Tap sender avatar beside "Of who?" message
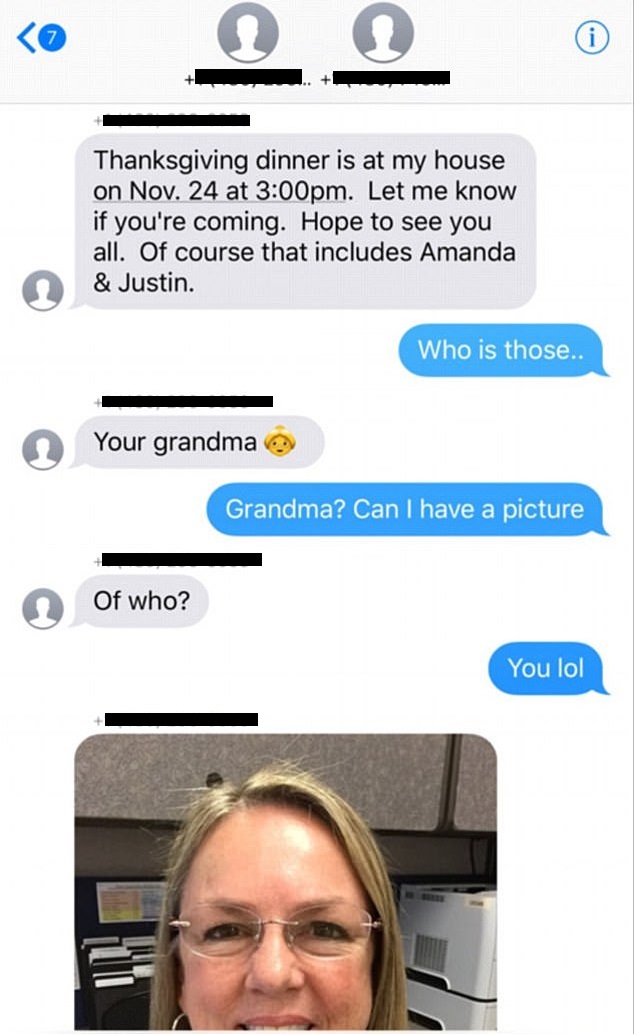 click(43, 607)
